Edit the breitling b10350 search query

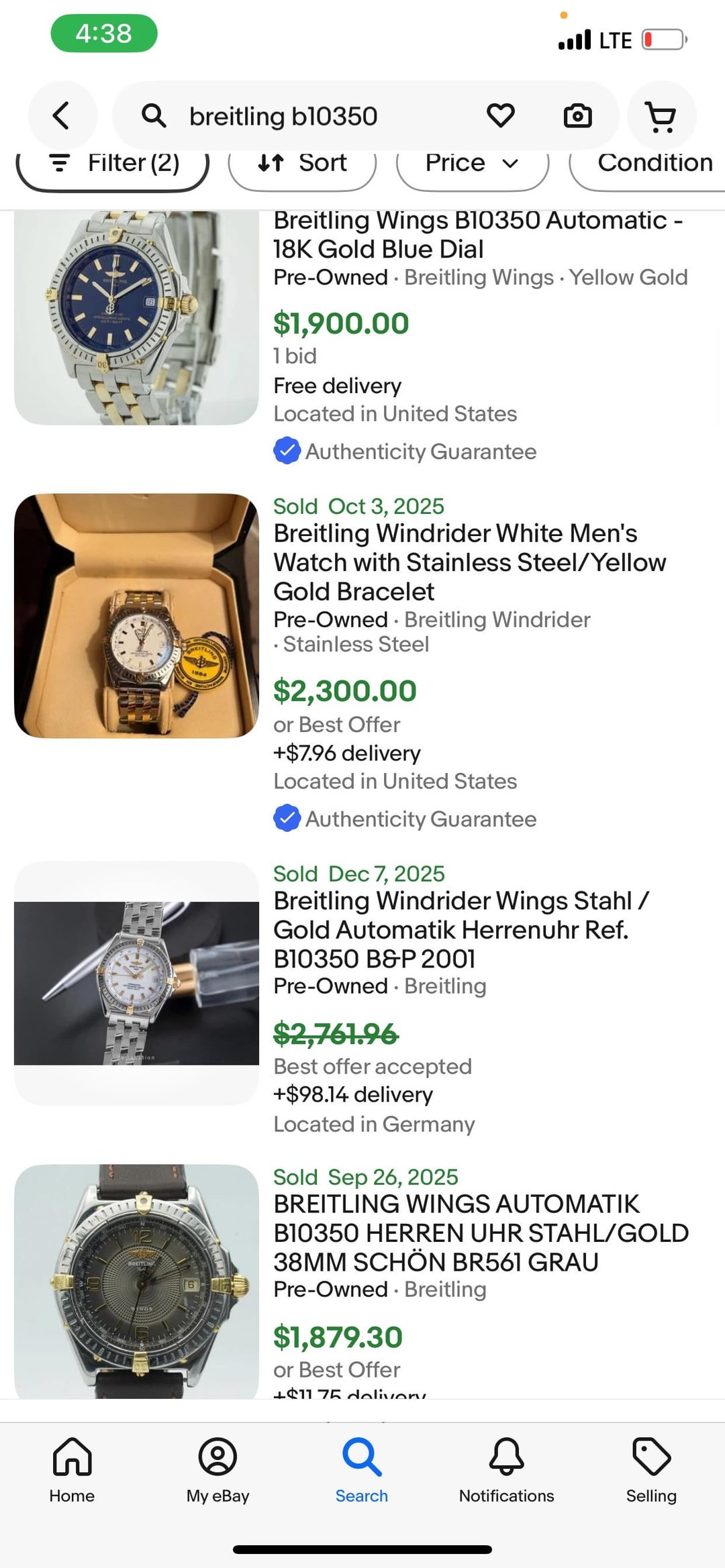pyautogui.click(x=283, y=116)
